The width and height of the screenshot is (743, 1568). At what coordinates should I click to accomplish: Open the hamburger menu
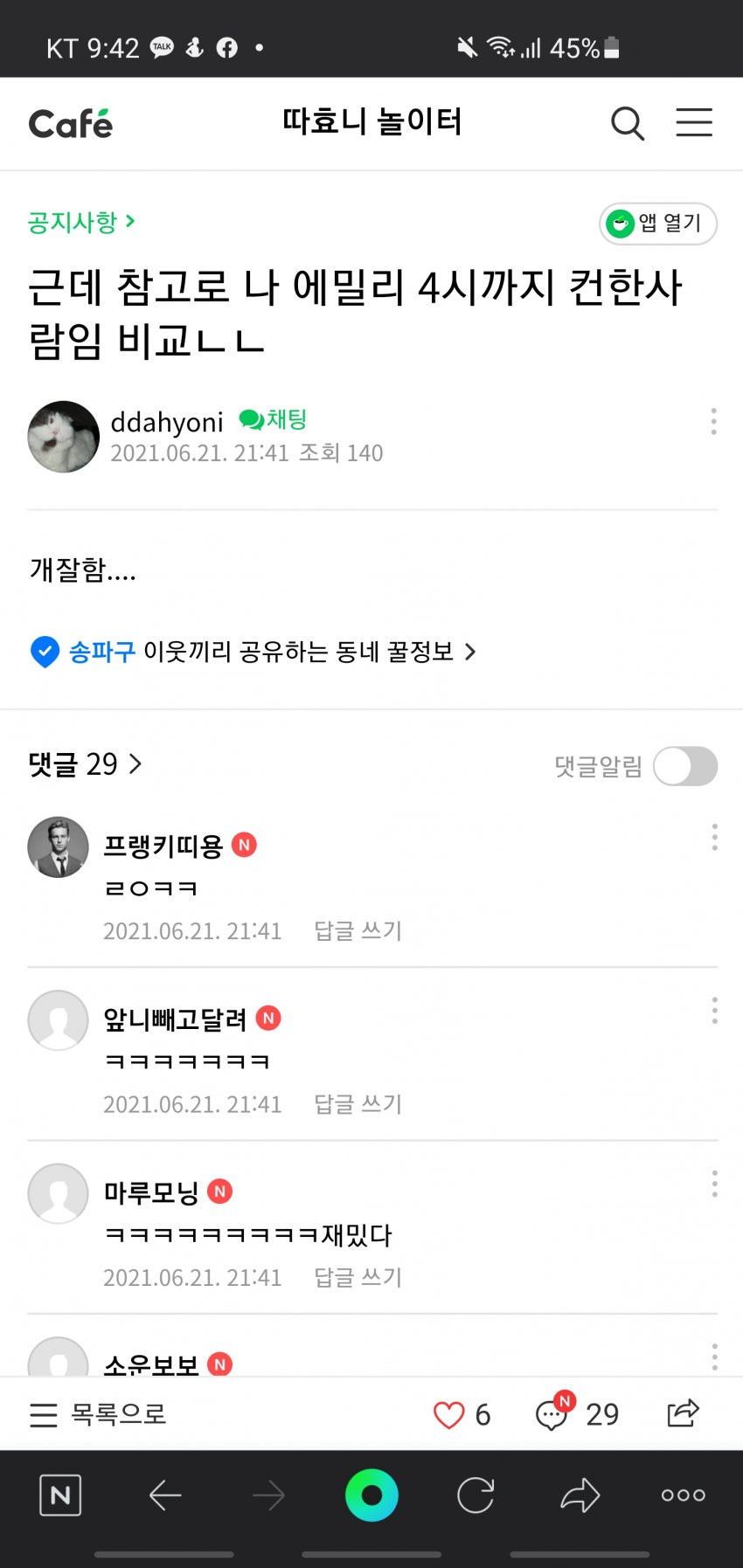[694, 123]
